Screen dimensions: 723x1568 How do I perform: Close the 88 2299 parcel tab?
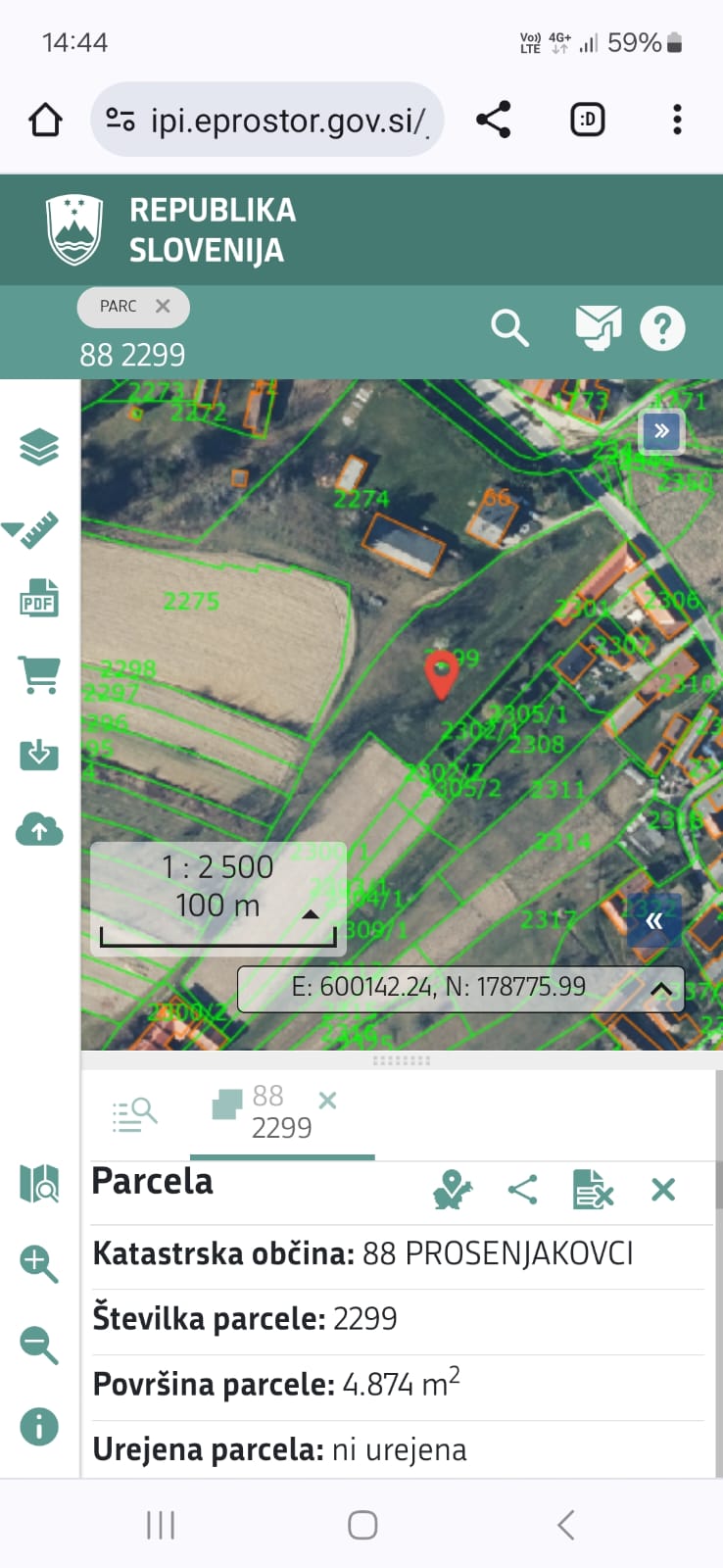pyautogui.click(x=328, y=1101)
